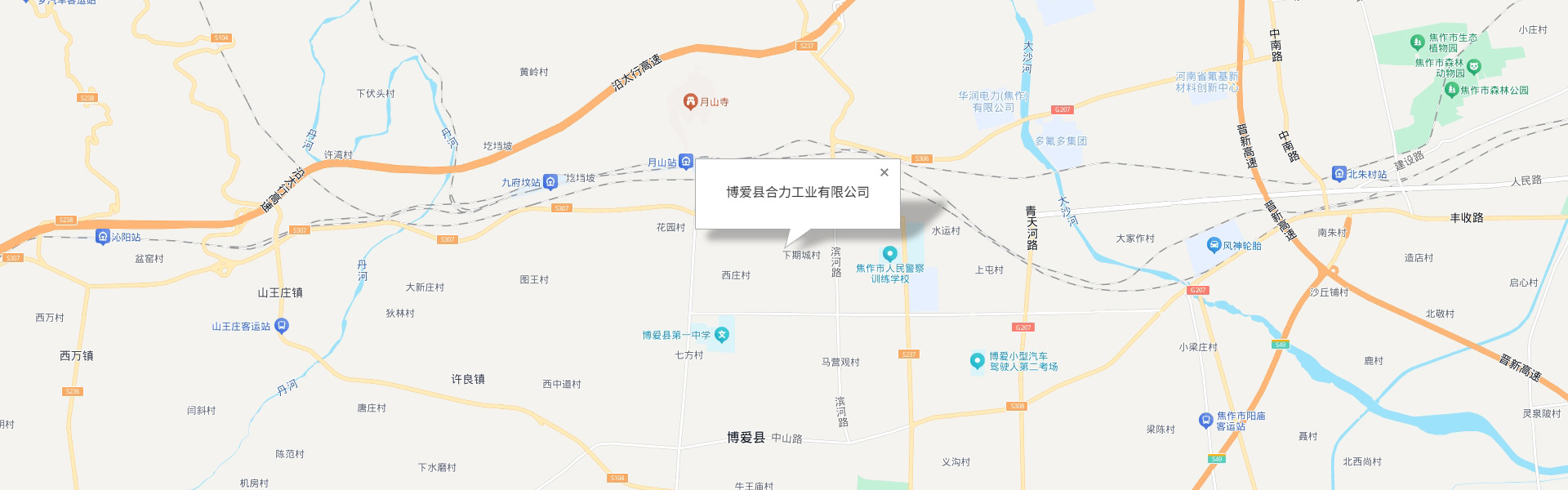Tap the 焦作市生态植物园 marker

click(x=1418, y=42)
